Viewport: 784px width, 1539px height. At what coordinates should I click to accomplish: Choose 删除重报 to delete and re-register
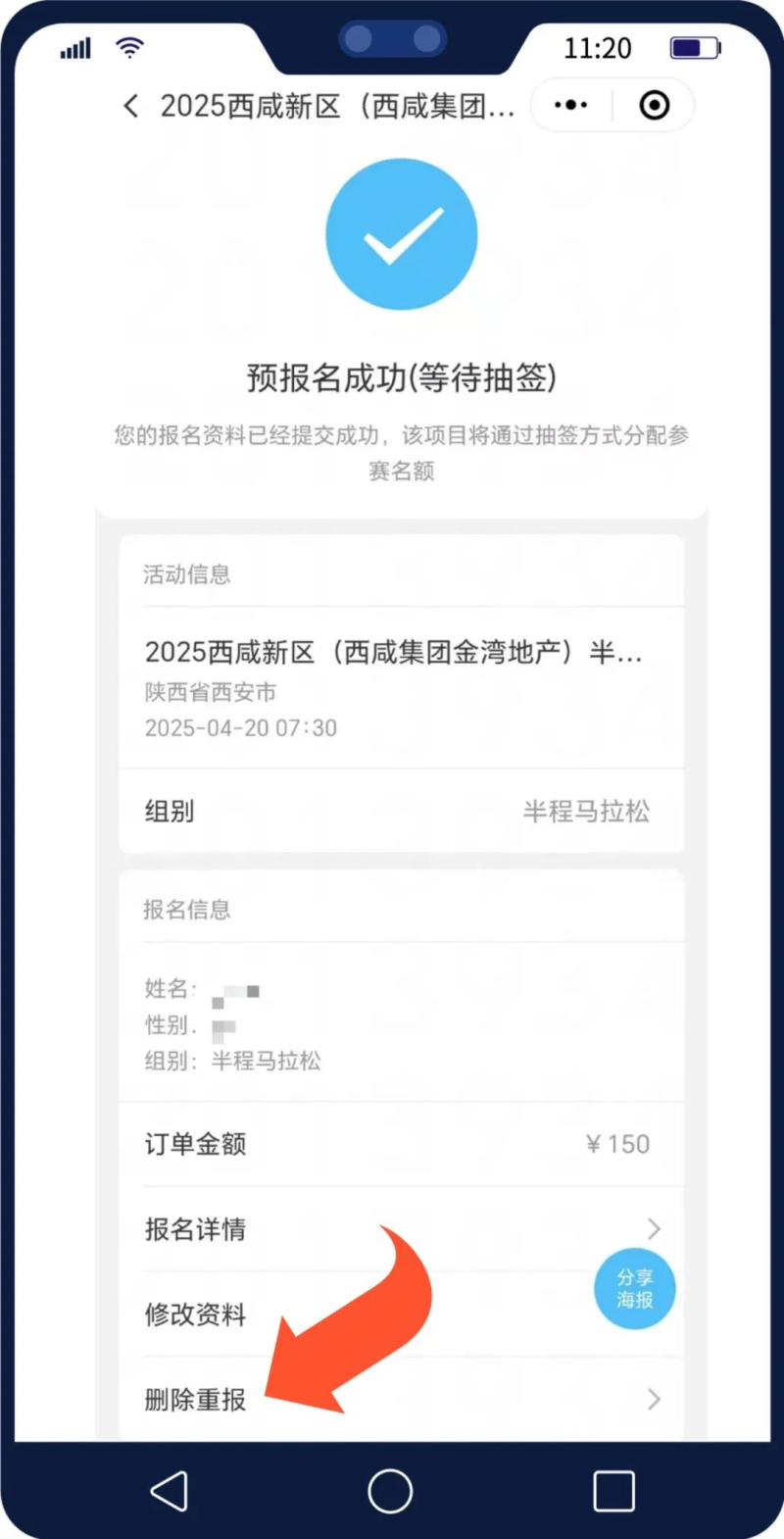(196, 1400)
